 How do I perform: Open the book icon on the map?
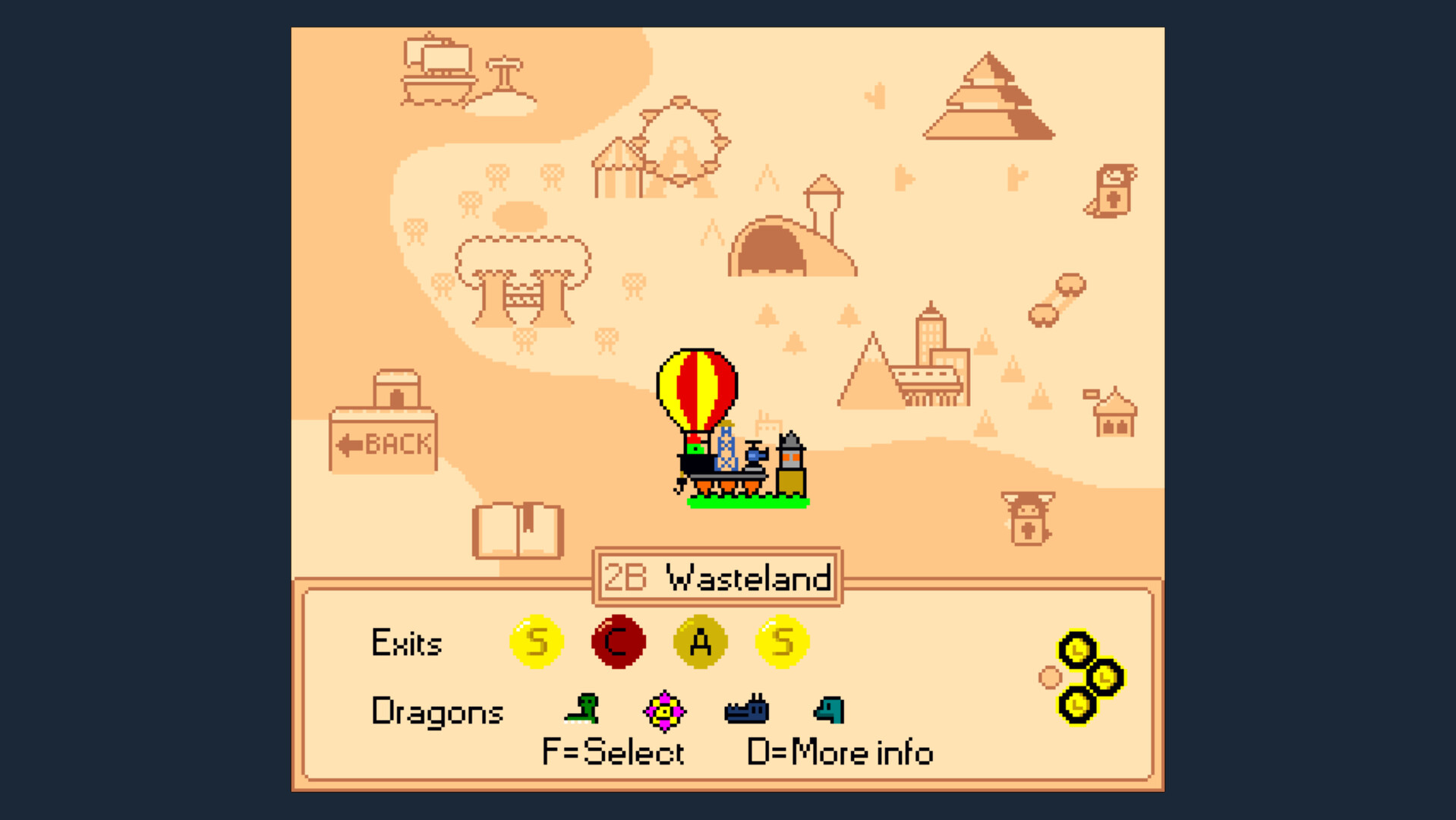pos(518,531)
